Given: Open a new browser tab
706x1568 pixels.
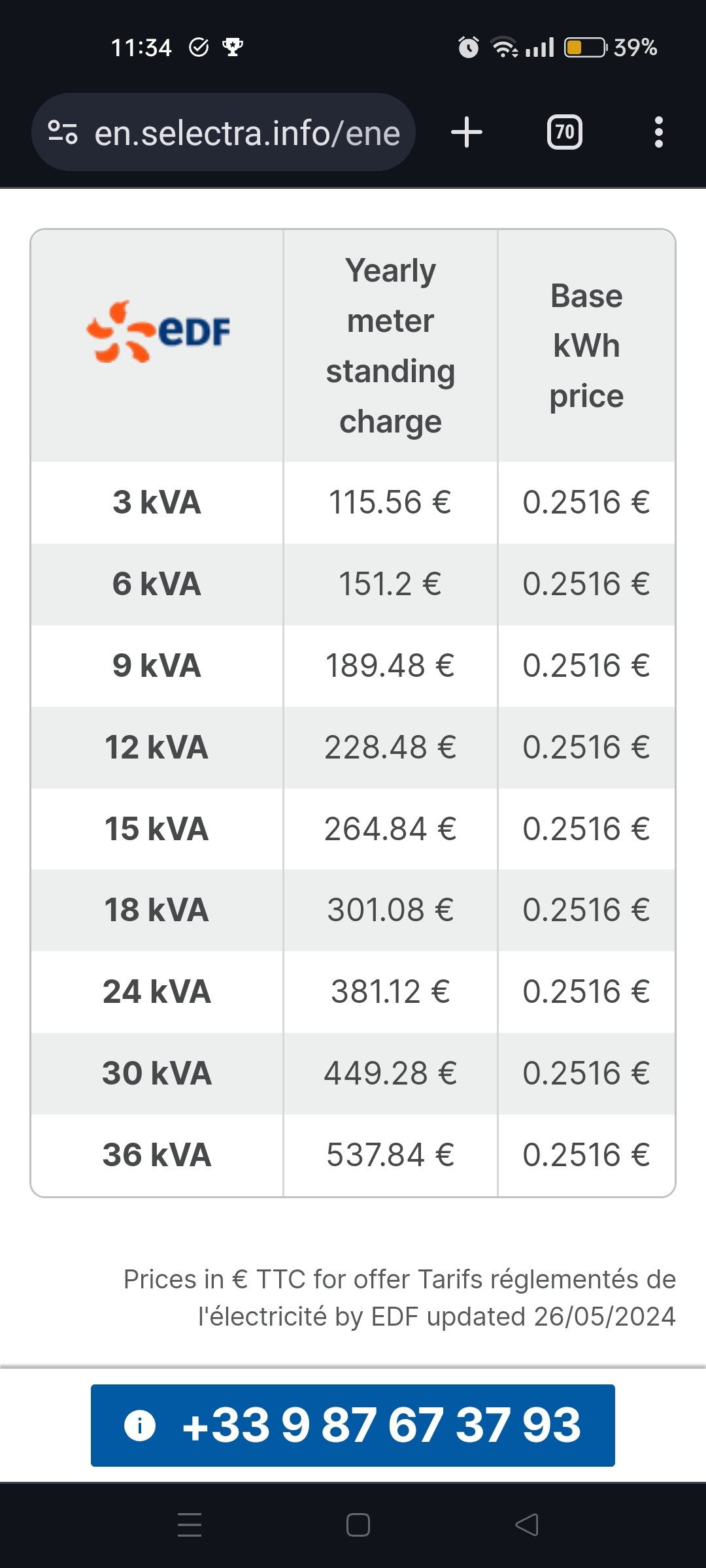Looking at the screenshot, I should 467,133.
